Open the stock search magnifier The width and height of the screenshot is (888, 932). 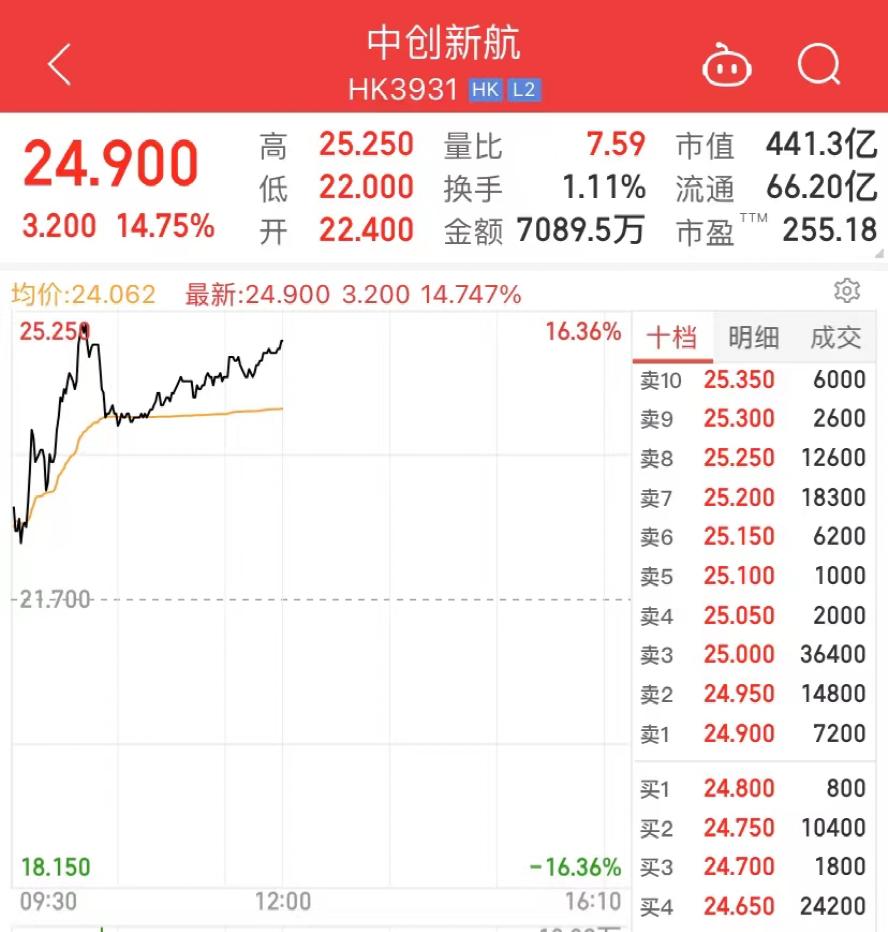coord(819,66)
